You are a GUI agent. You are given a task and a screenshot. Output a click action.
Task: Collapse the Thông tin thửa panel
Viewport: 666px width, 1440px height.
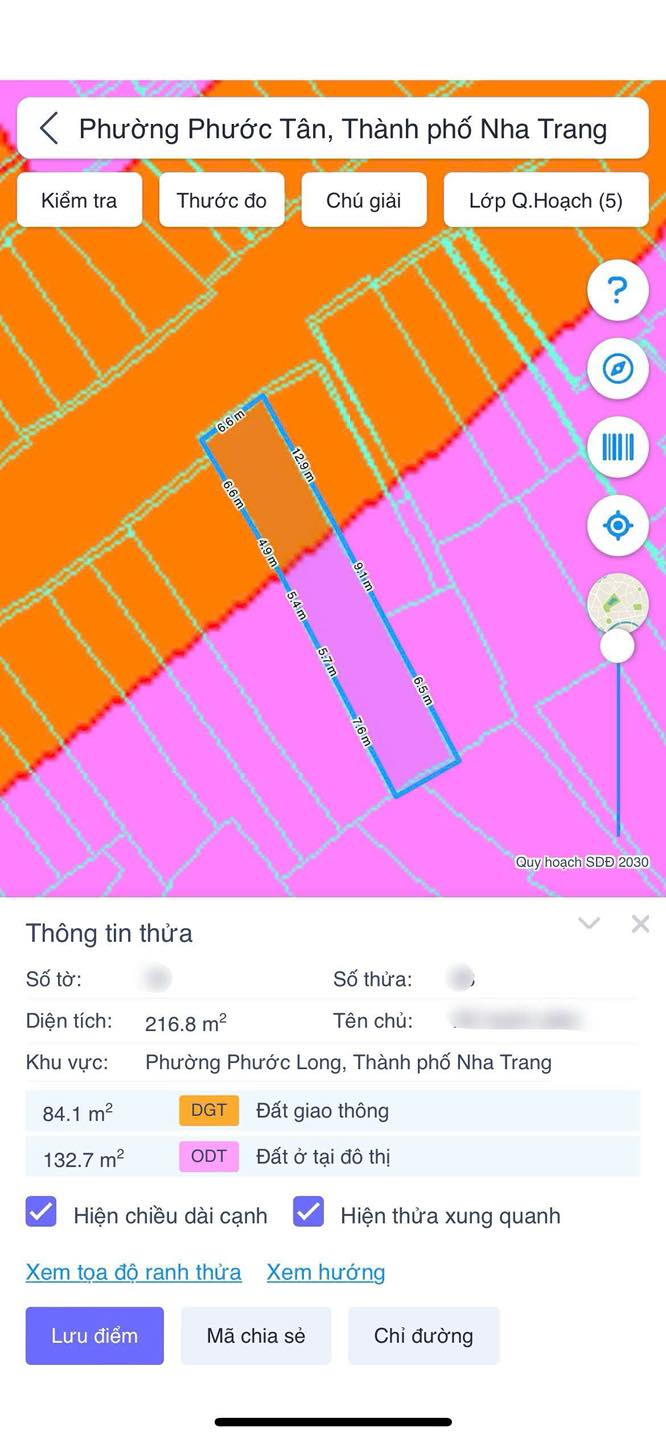(x=589, y=924)
